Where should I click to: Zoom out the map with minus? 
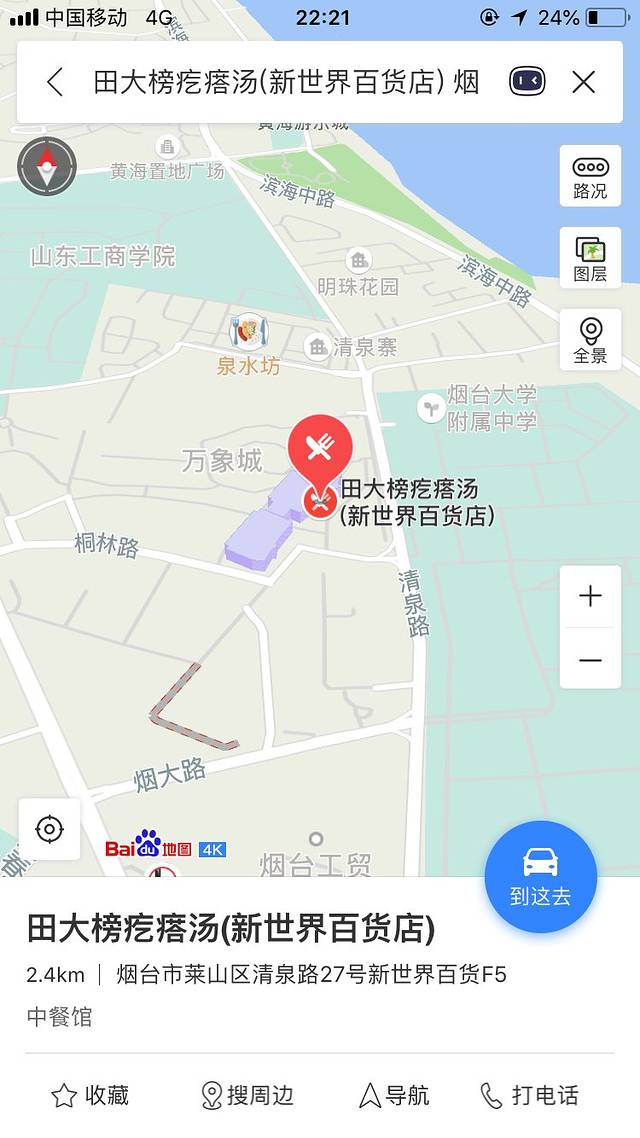(590, 660)
